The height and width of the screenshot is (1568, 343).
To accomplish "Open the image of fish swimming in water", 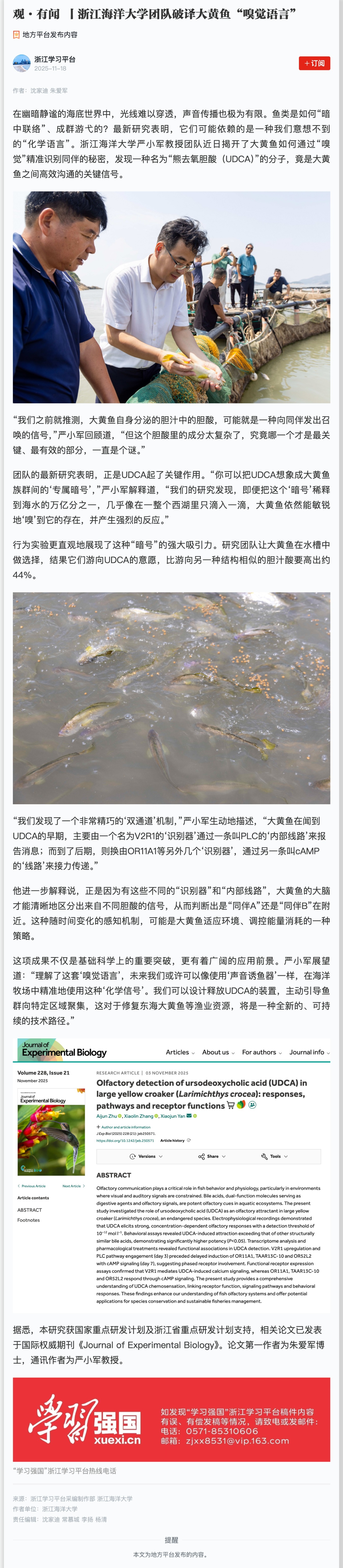I will pyautogui.click(x=171, y=698).
